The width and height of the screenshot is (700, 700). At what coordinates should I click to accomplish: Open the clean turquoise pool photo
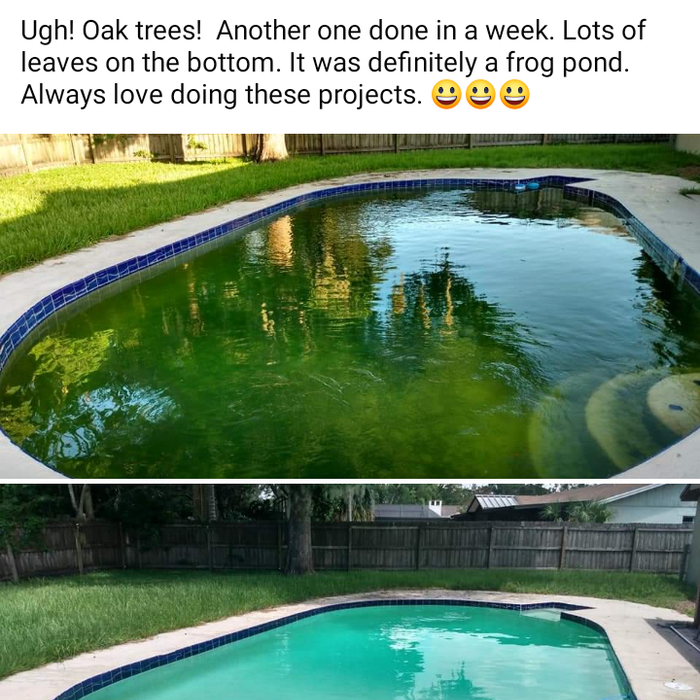(350, 592)
